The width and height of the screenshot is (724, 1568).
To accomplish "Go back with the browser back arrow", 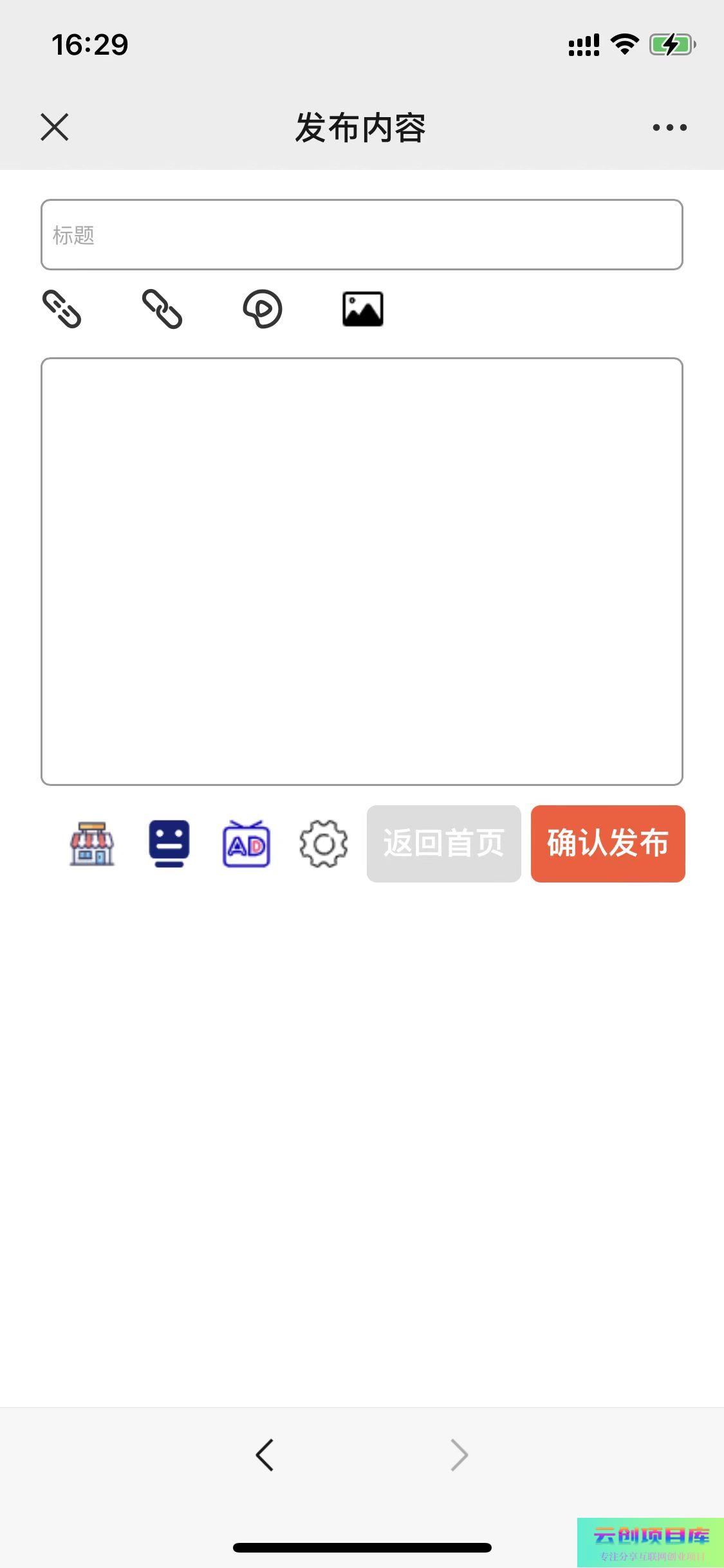I will tap(265, 1455).
